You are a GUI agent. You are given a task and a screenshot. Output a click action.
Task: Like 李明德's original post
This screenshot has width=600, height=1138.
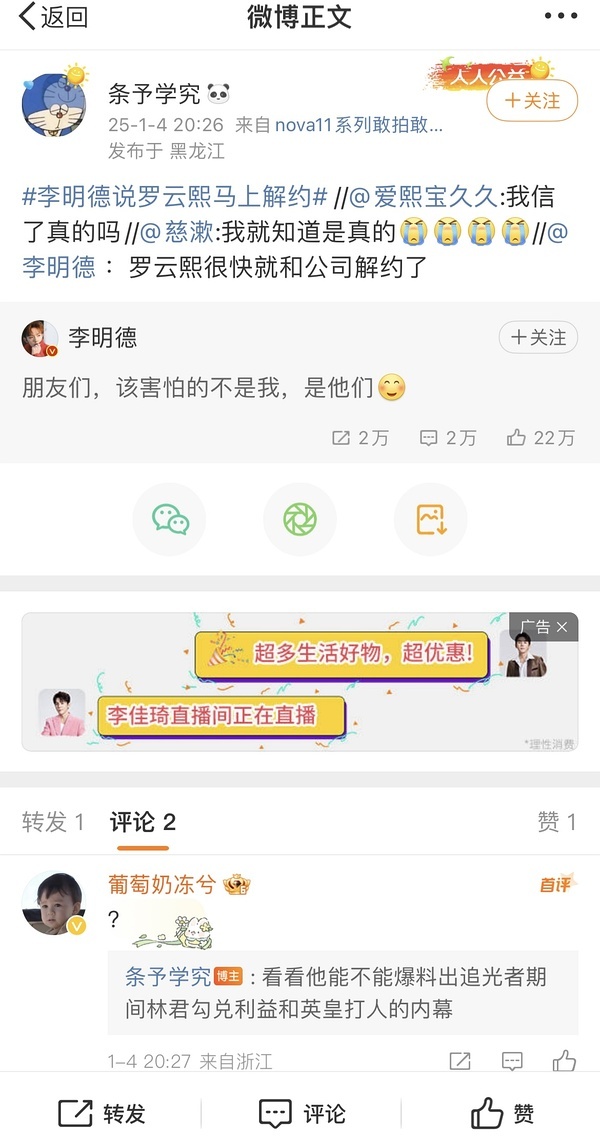tap(541, 437)
